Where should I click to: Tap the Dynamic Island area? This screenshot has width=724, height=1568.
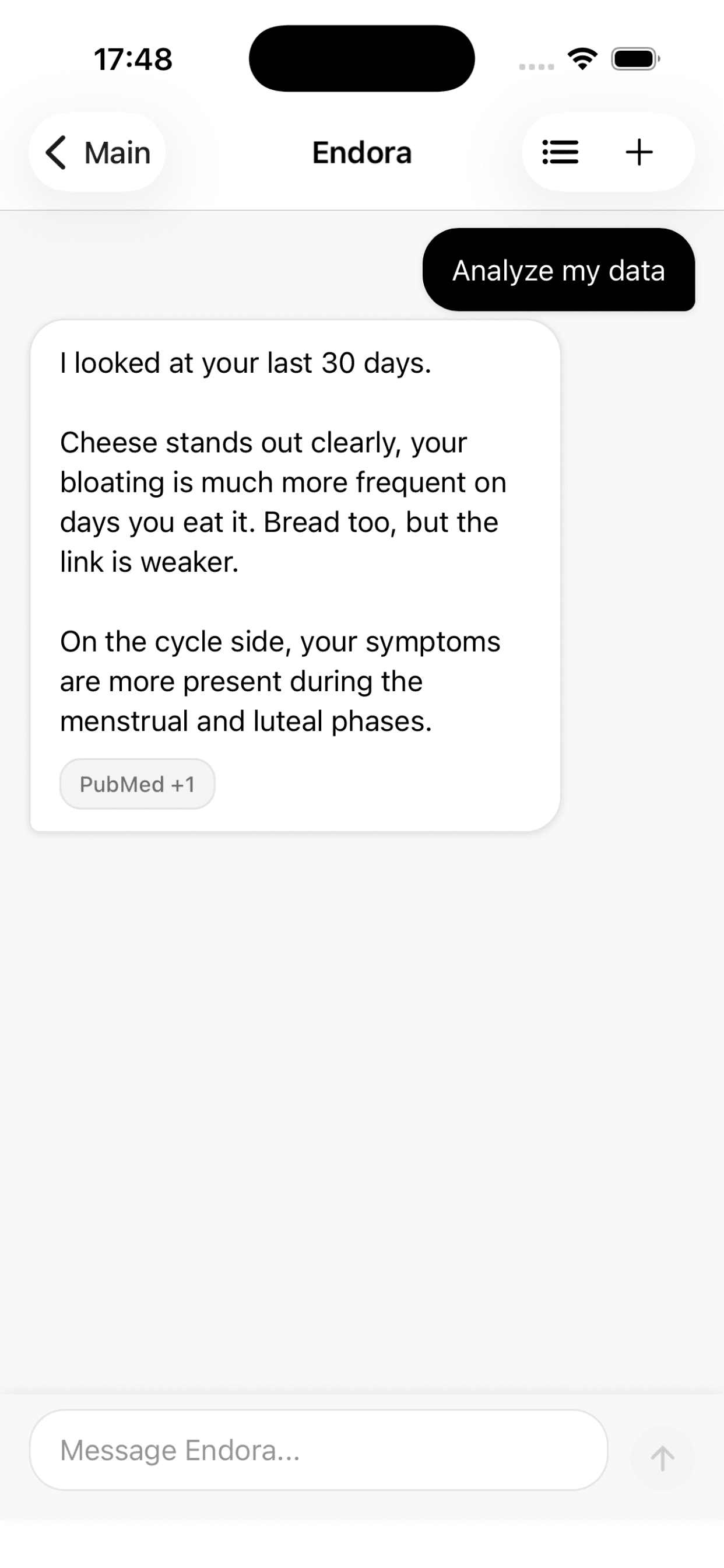pyautogui.click(x=361, y=57)
